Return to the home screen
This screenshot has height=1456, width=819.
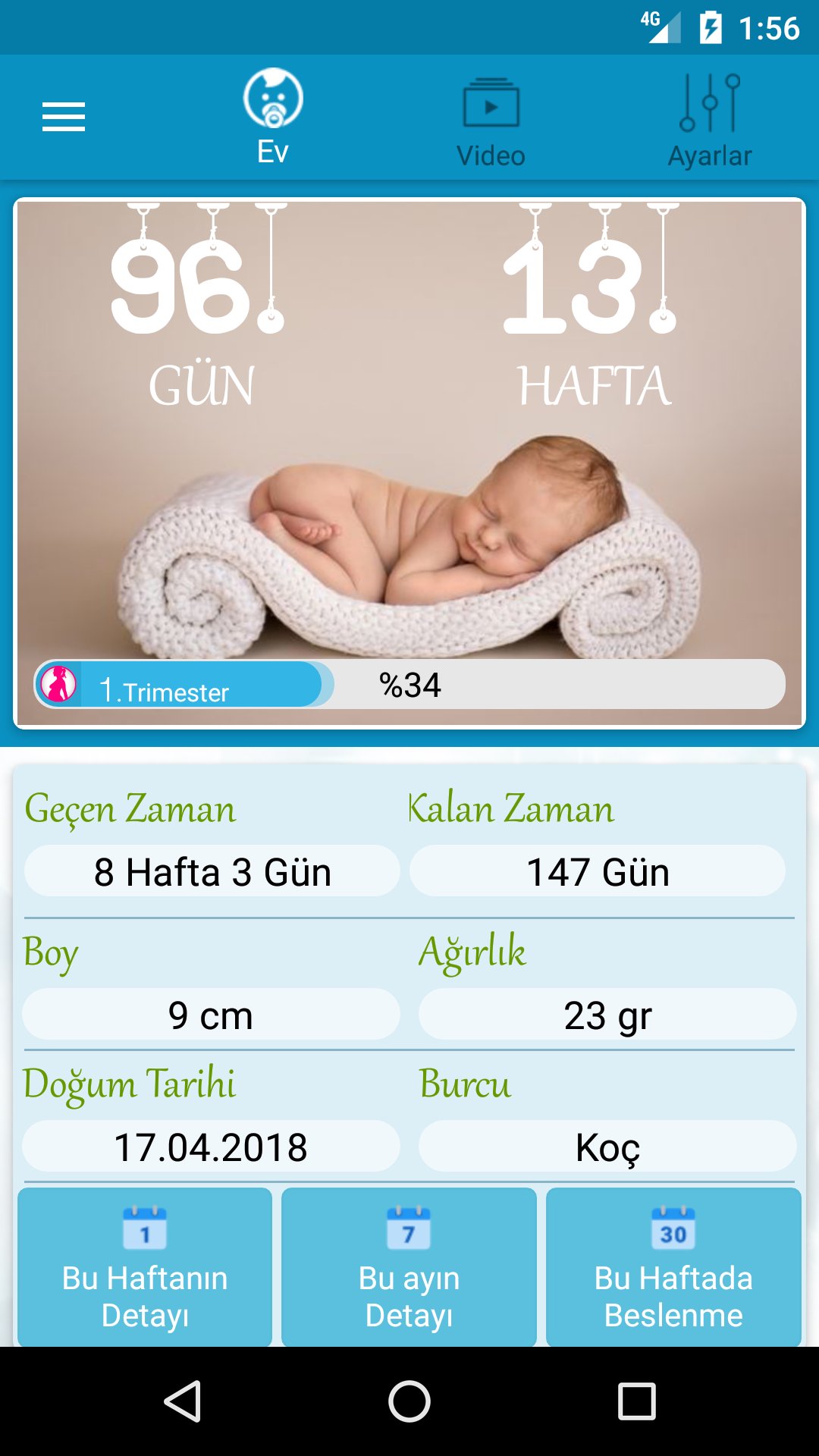click(x=409, y=1401)
